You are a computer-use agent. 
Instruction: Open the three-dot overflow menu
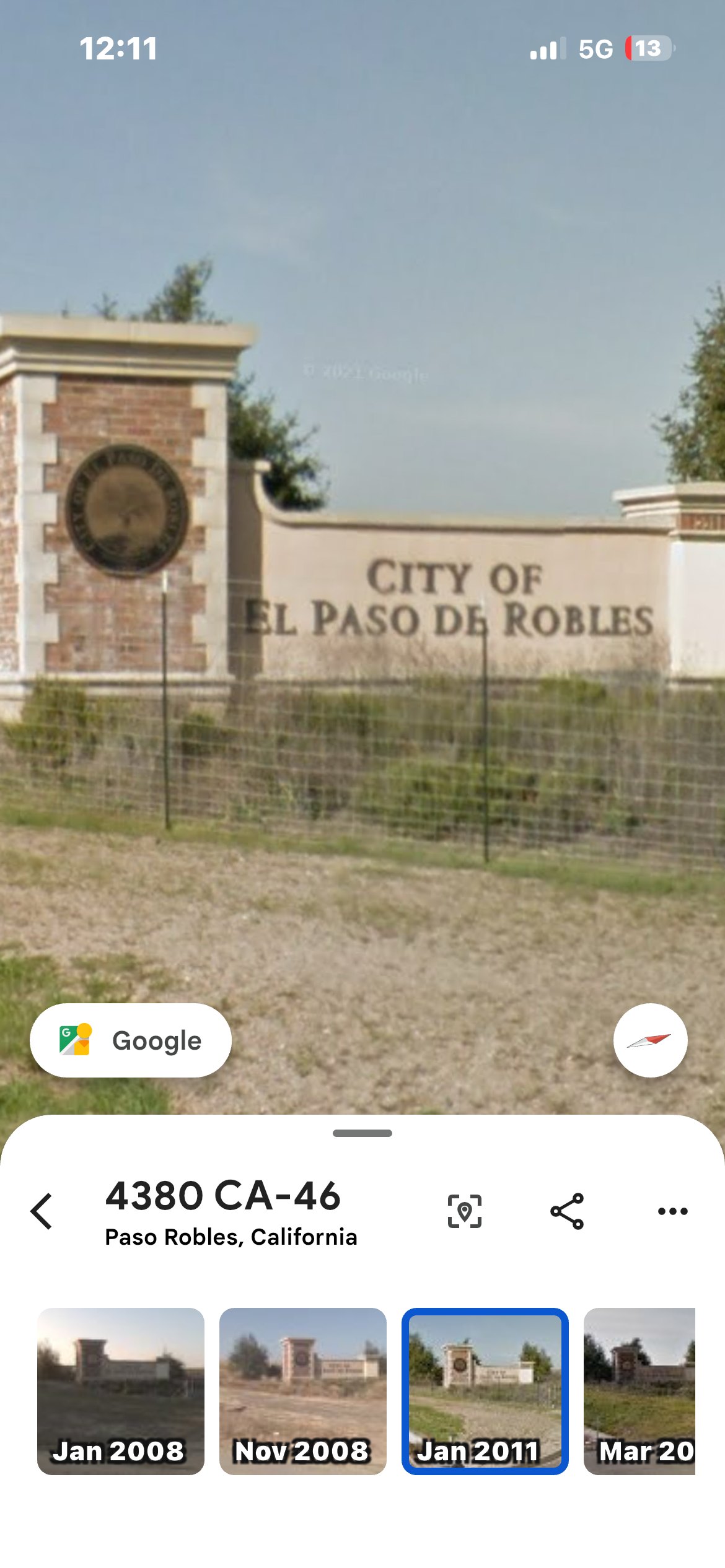(x=673, y=1211)
